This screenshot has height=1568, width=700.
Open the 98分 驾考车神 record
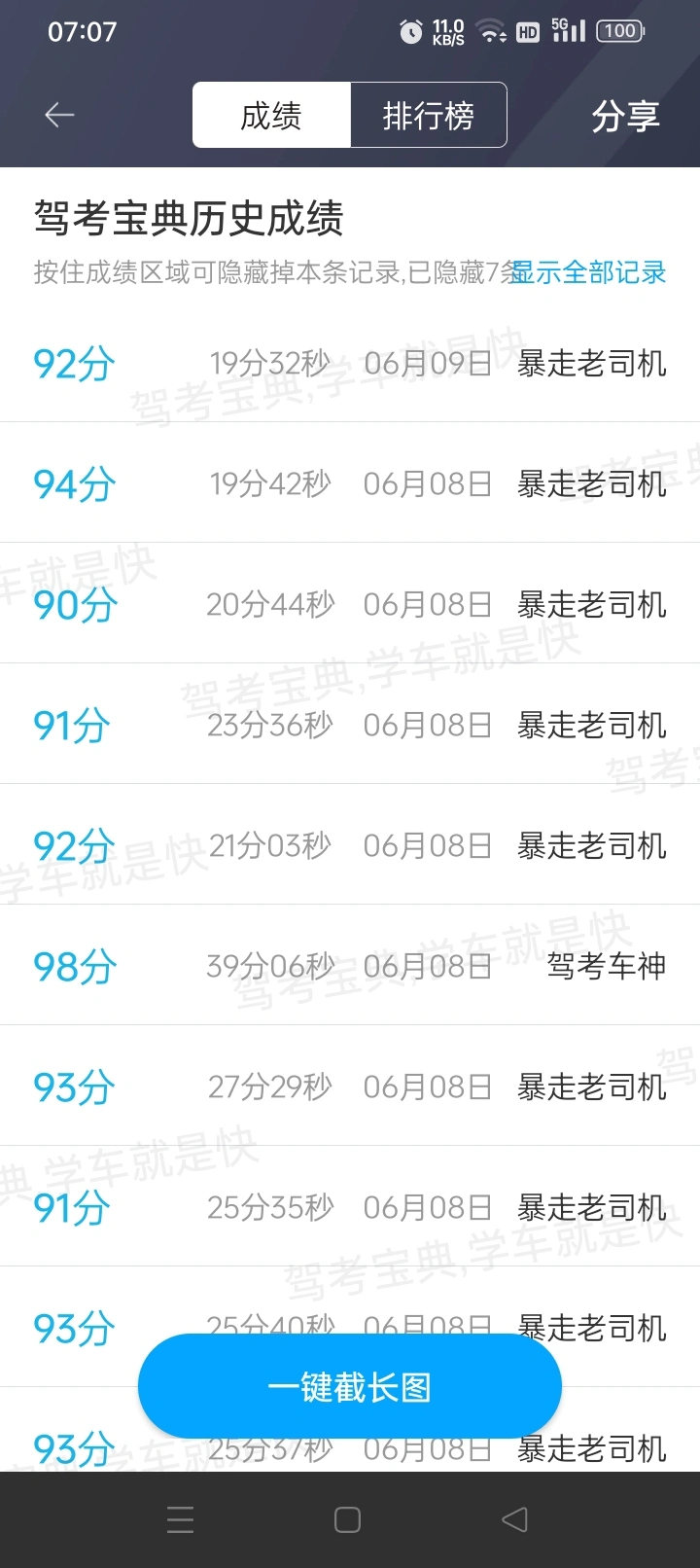[350, 966]
